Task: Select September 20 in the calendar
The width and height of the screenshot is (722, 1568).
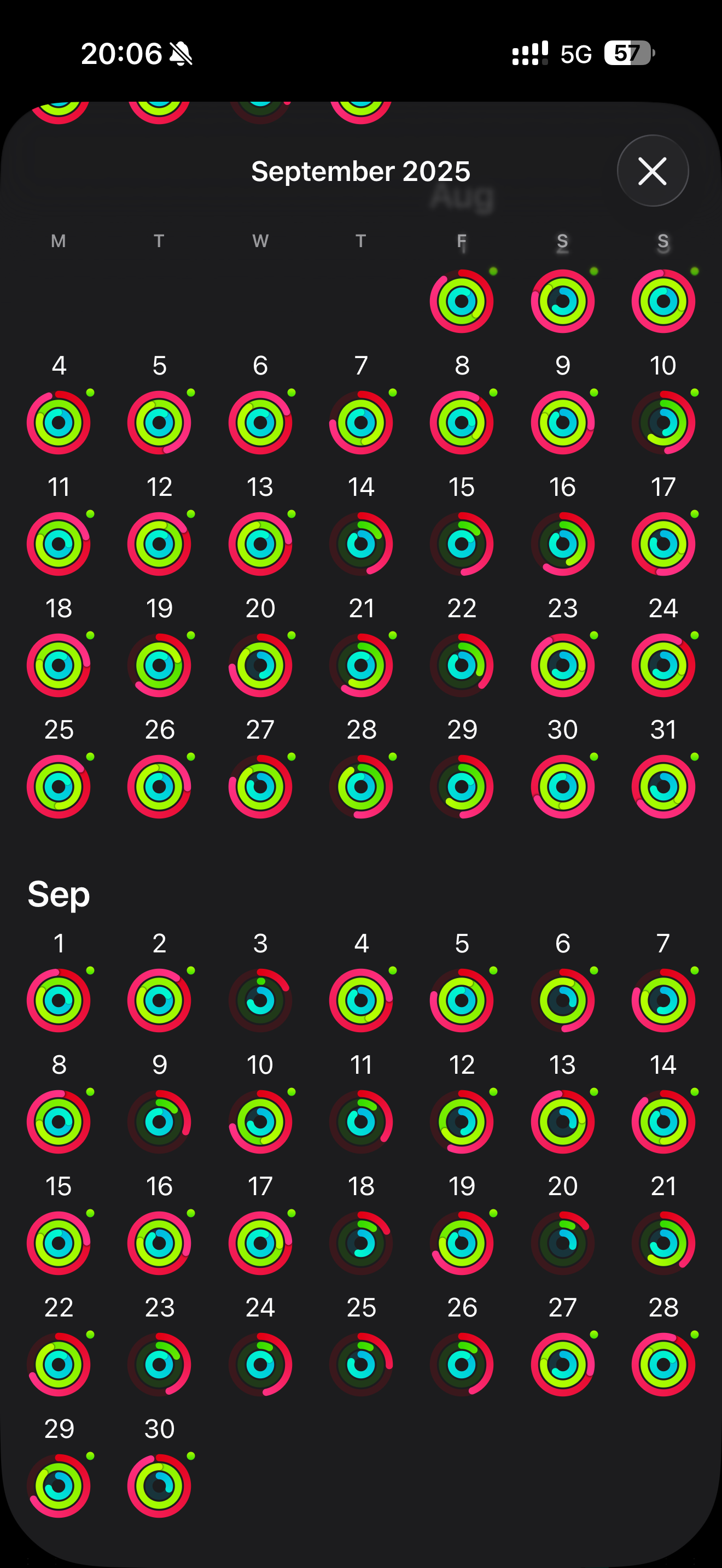Action: tap(562, 1242)
